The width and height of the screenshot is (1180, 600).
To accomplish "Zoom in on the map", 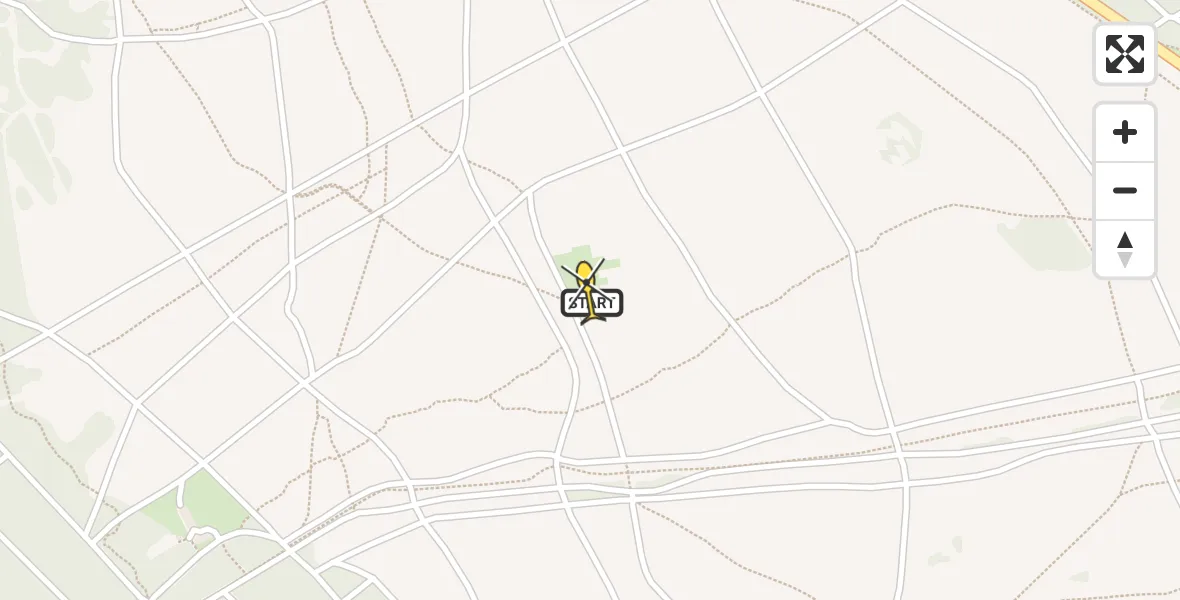I will point(1125,132).
